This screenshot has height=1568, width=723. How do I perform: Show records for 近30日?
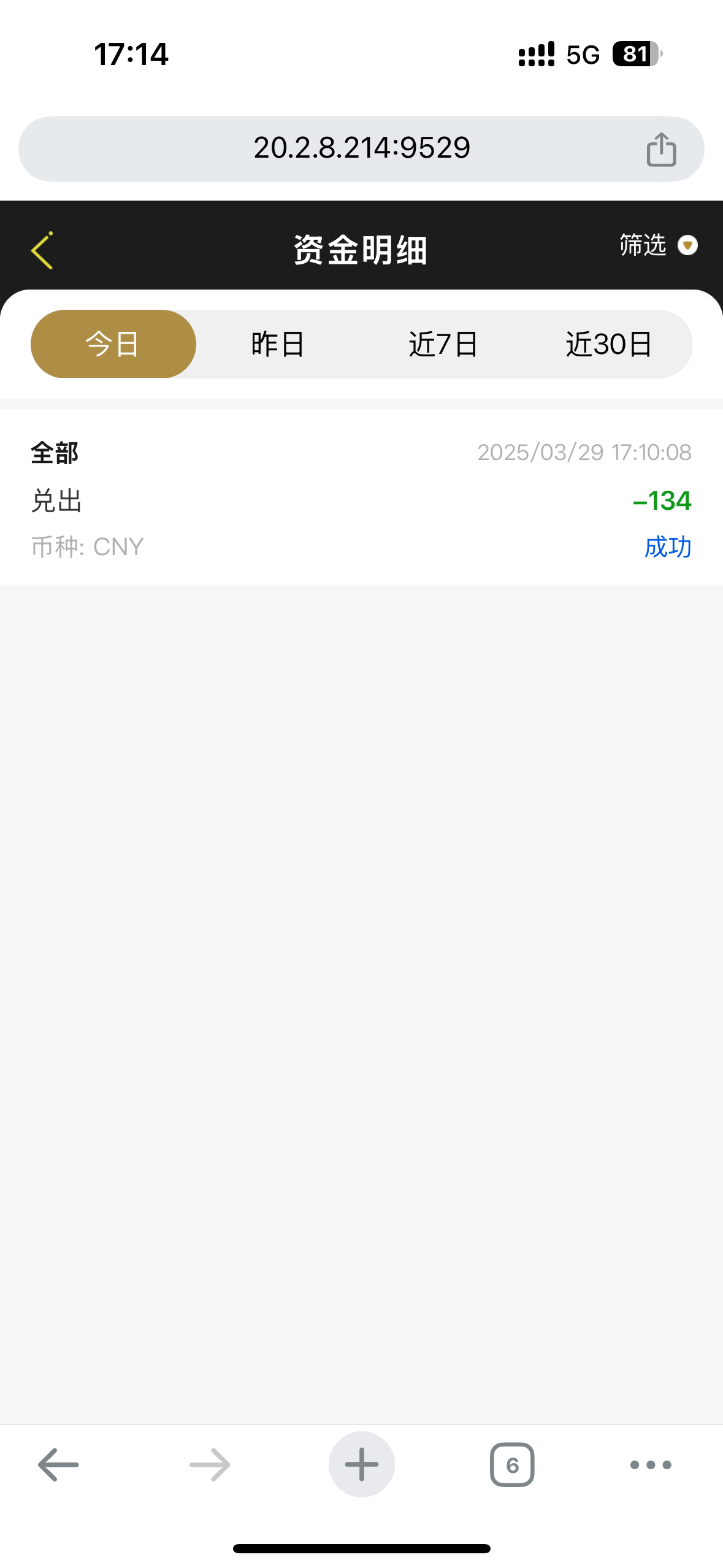pos(609,344)
